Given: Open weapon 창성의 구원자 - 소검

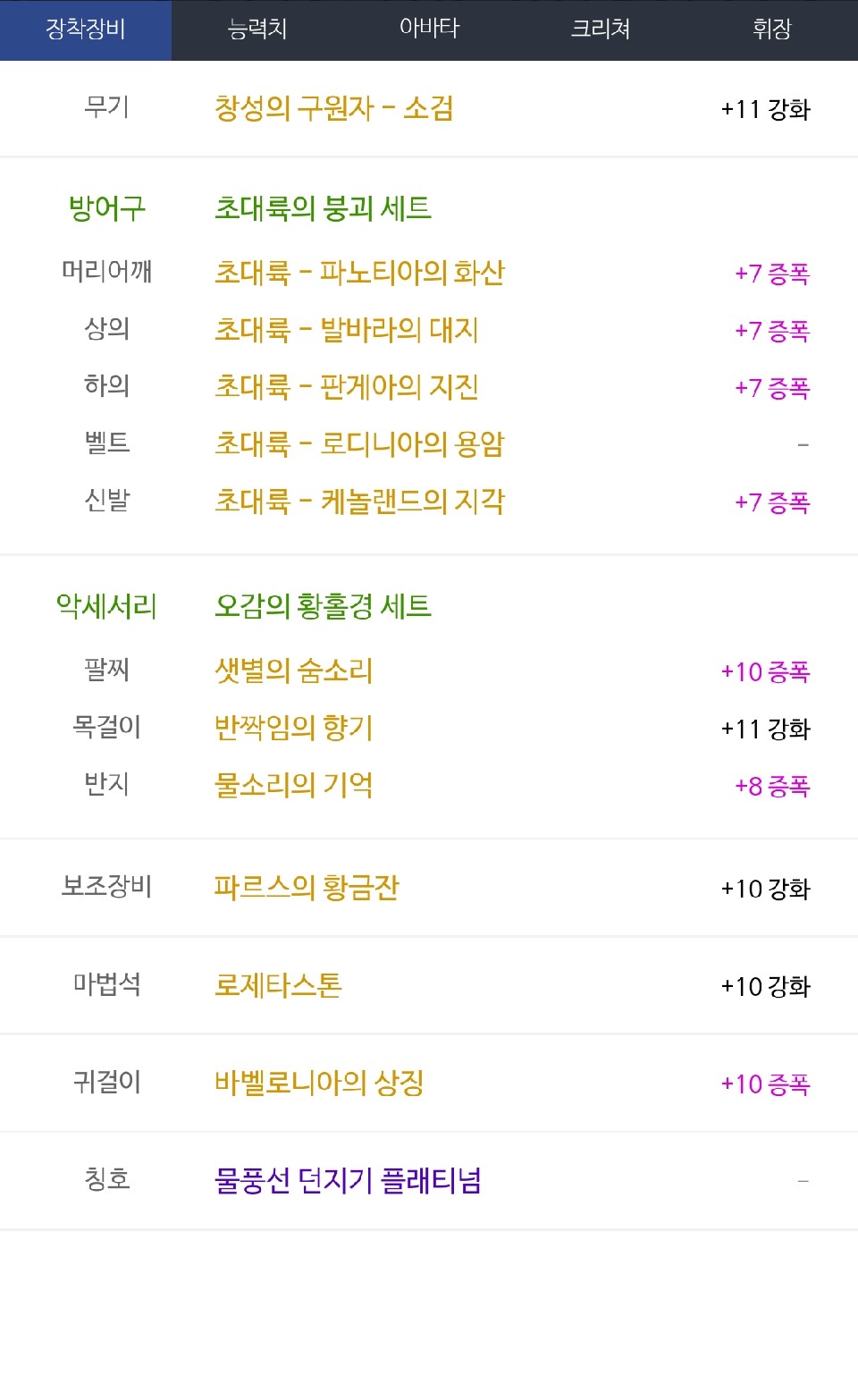Looking at the screenshot, I should 334,108.
